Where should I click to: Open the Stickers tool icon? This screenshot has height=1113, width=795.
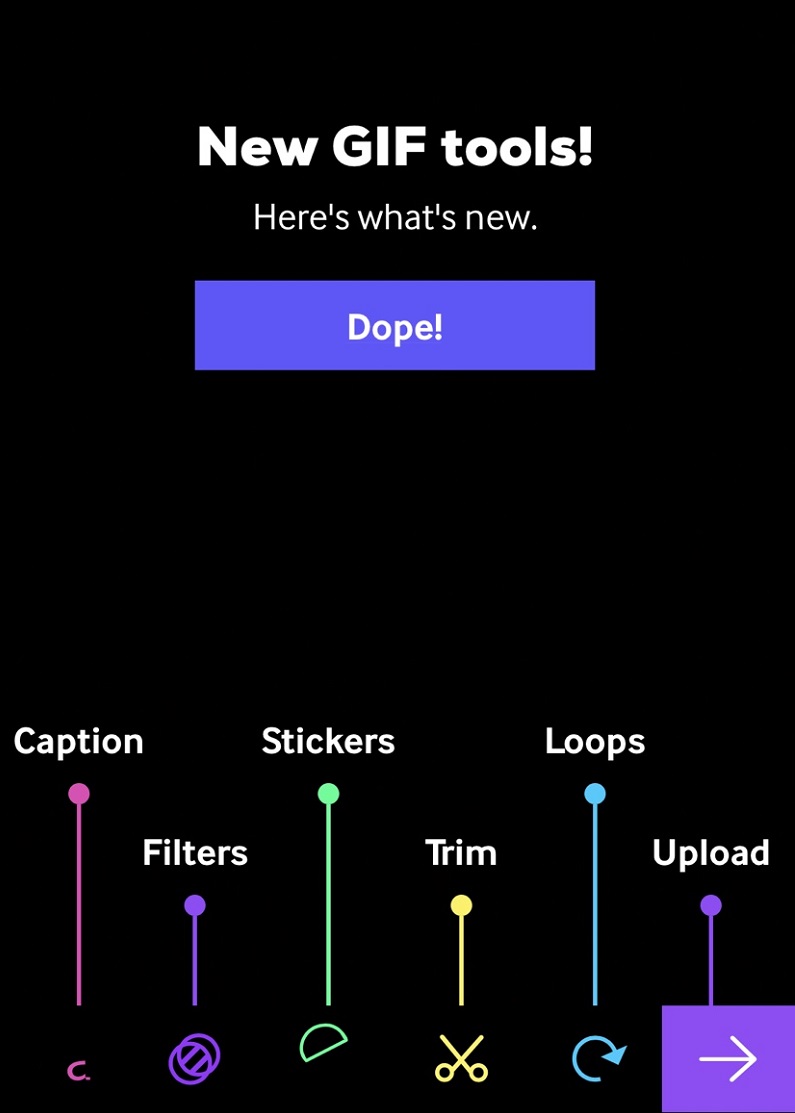[324, 1043]
